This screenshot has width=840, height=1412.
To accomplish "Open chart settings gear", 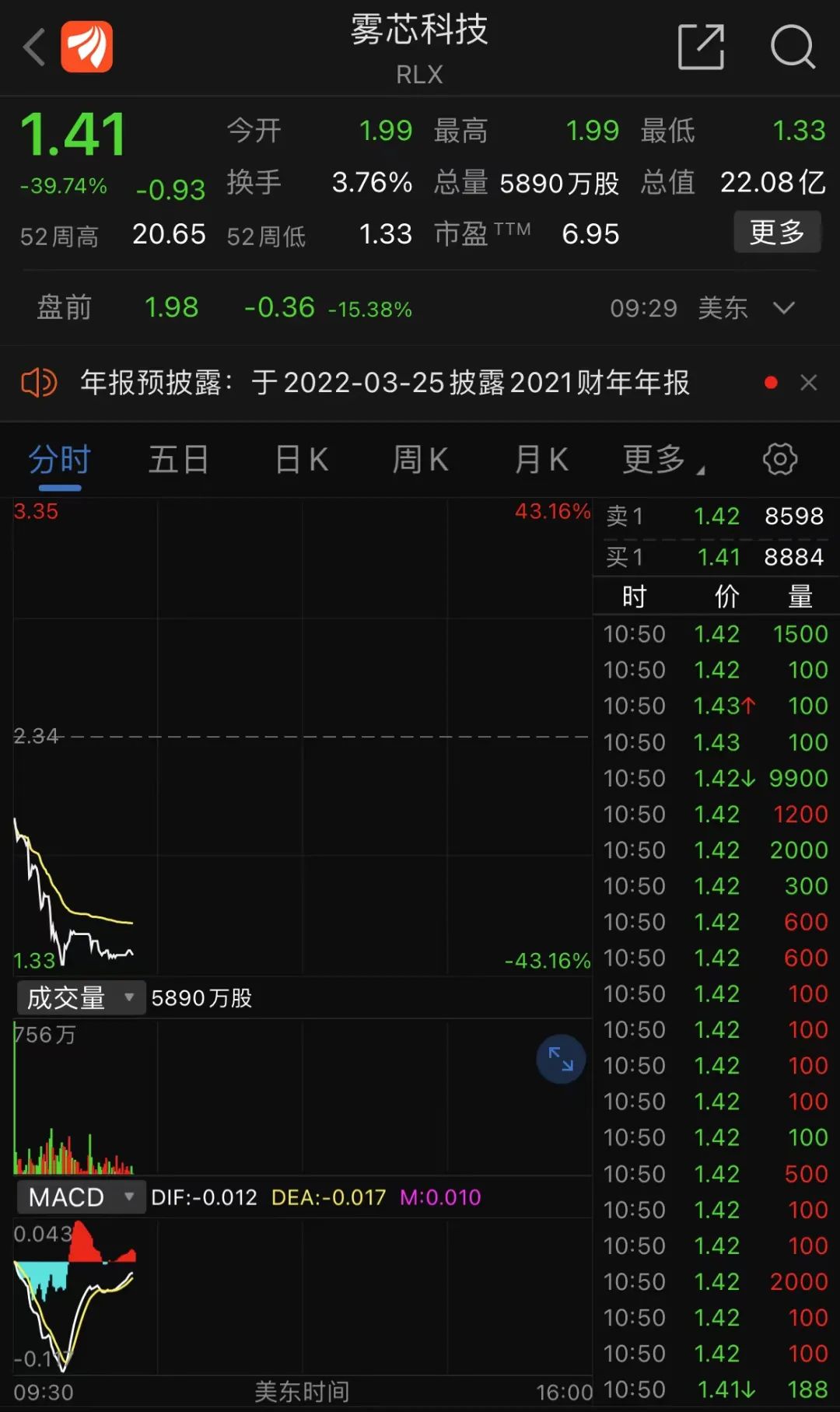I will pos(780,459).
